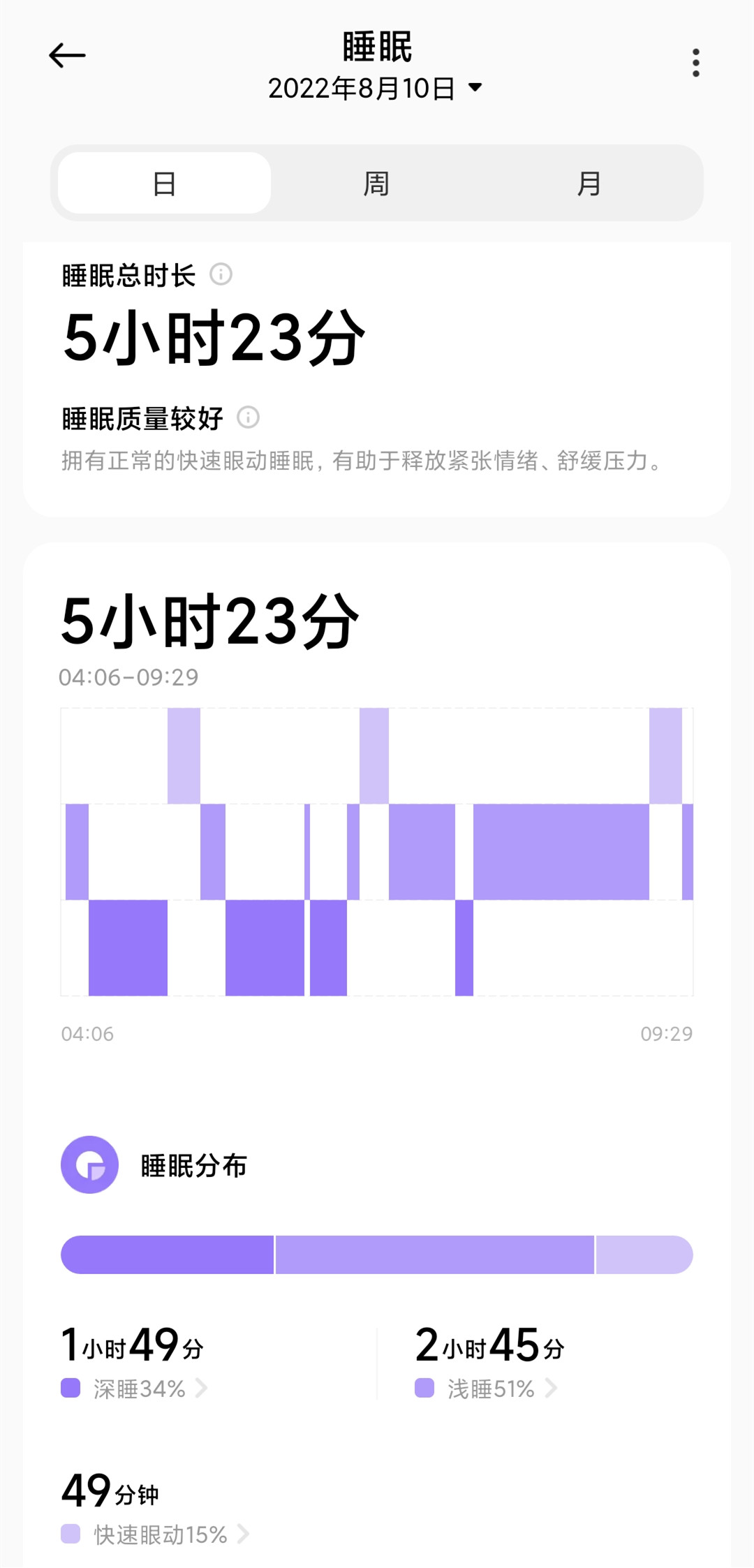
Task: Expand 浅睡51% details with its chevron
Action: [552, 1389]
